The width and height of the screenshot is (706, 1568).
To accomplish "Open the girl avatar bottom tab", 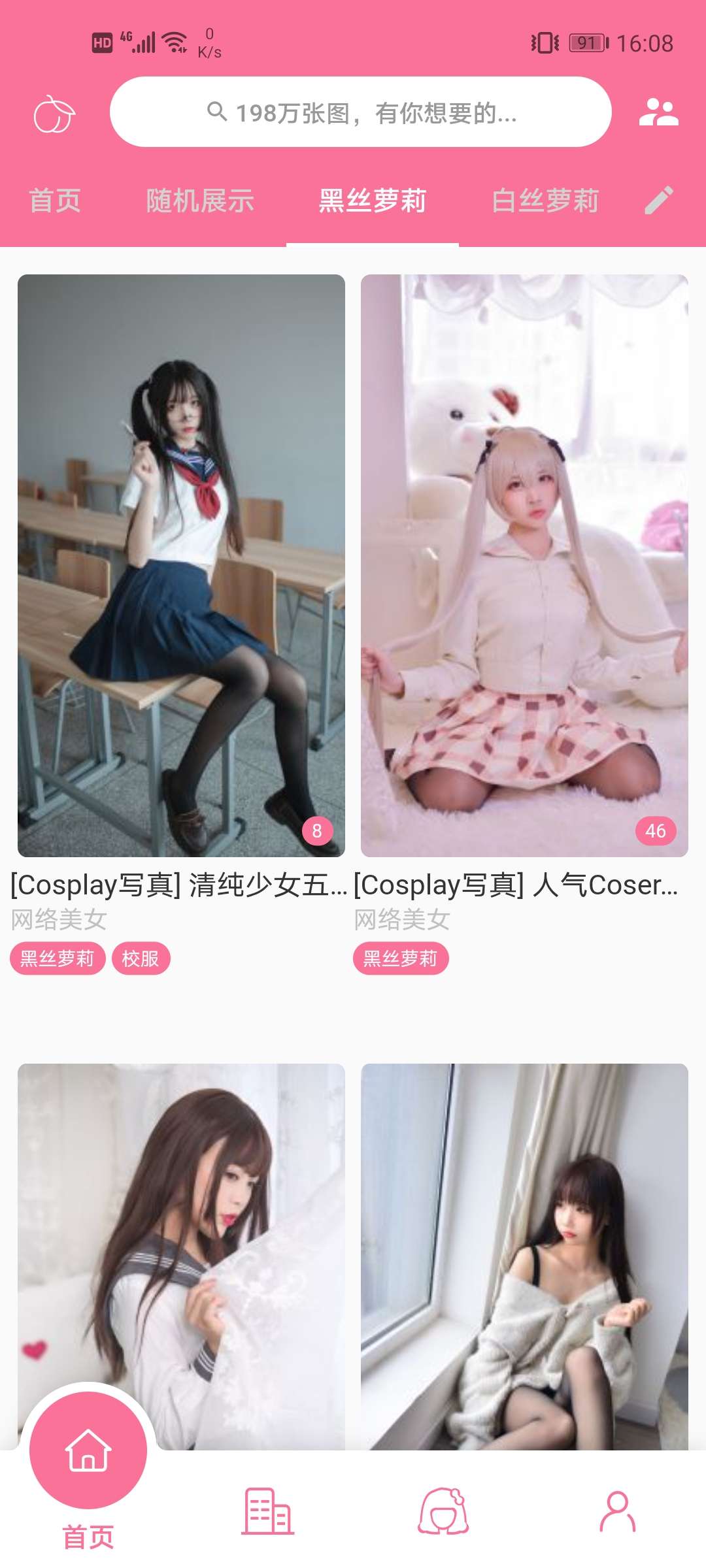I will (443, 1511).
